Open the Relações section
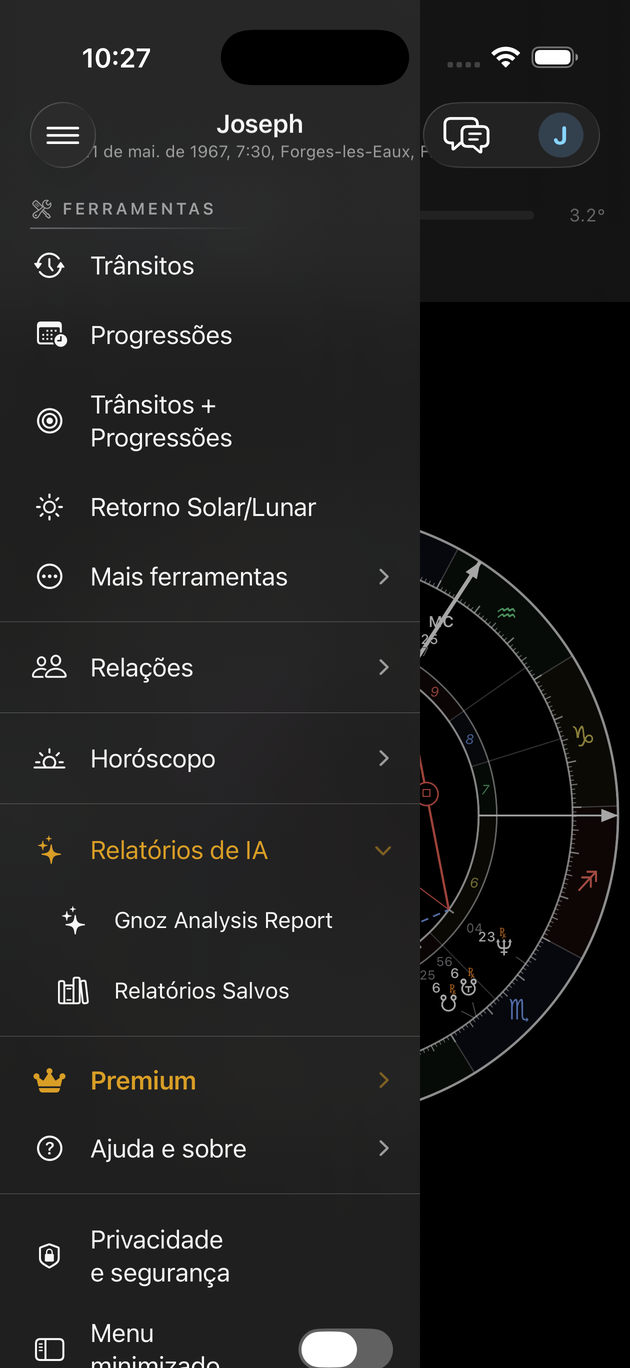 click(x=210, y=668)
